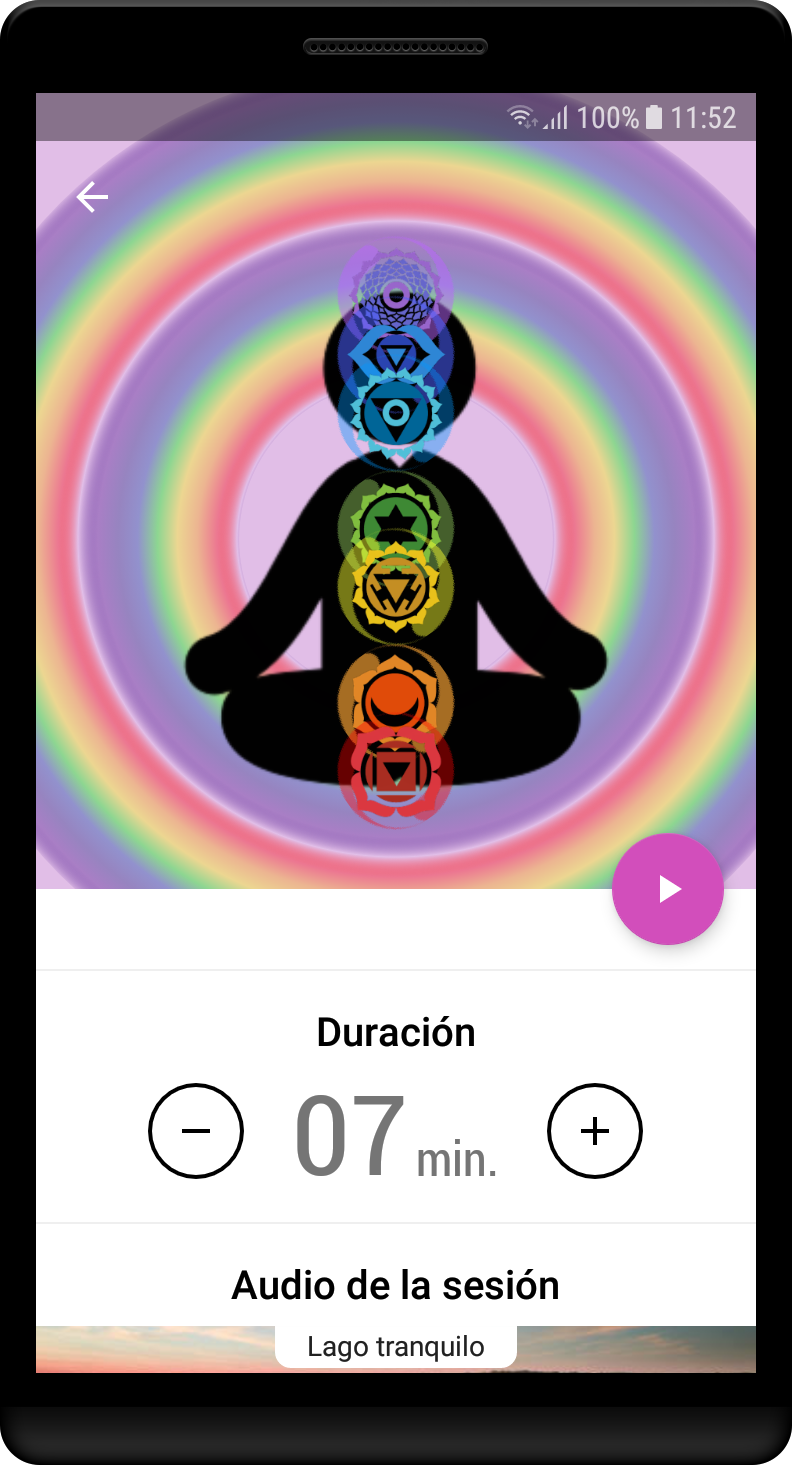The image size is (792, 1465).
Task: Tap the Audio de la sesión heading
Action: click(x=396, y=1285)
